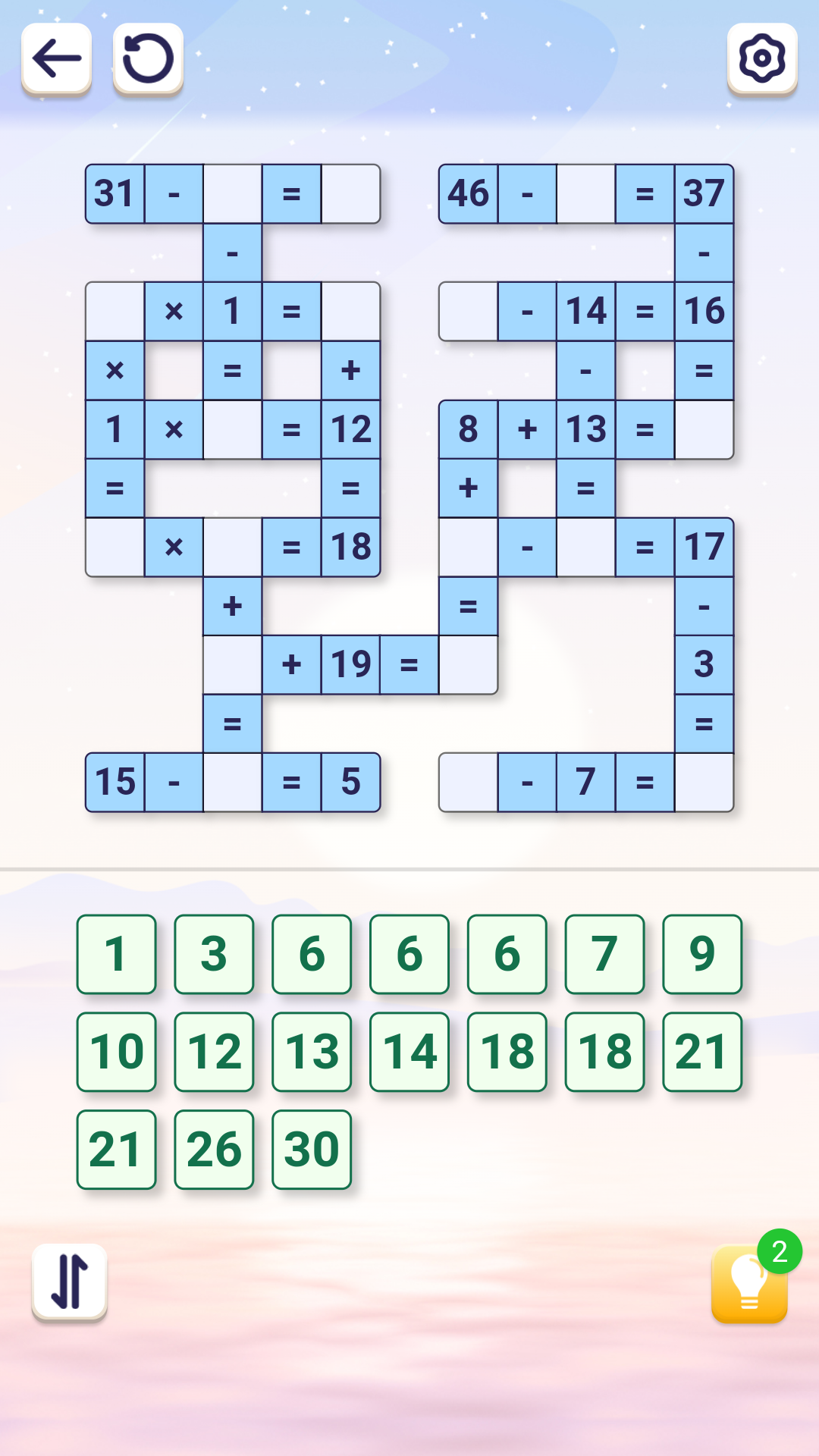Viewport: 819px width, 1456px height.
Task: Pick the number tile 3
Action: (214, 954)
